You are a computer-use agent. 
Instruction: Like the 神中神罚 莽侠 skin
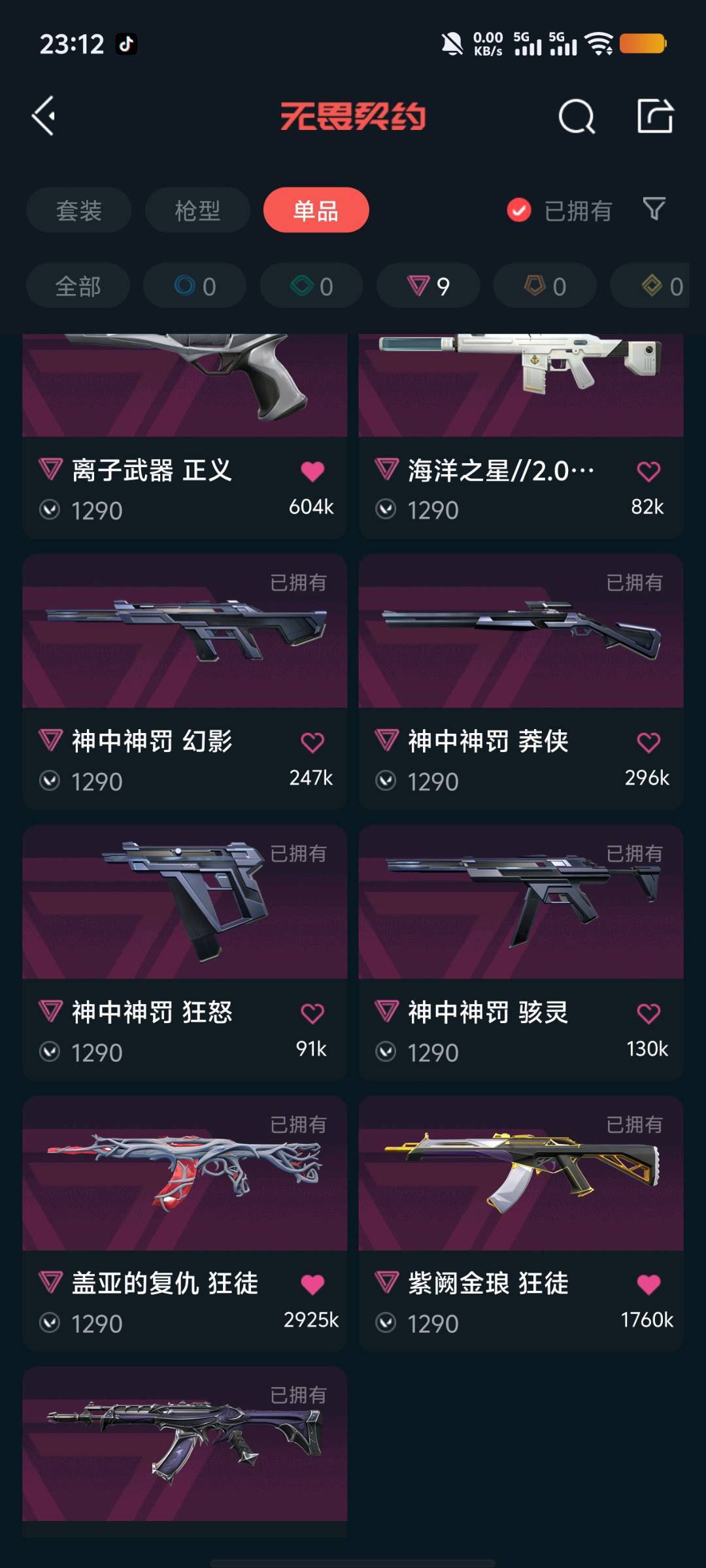pyautogui.click(x=648, y=742)
